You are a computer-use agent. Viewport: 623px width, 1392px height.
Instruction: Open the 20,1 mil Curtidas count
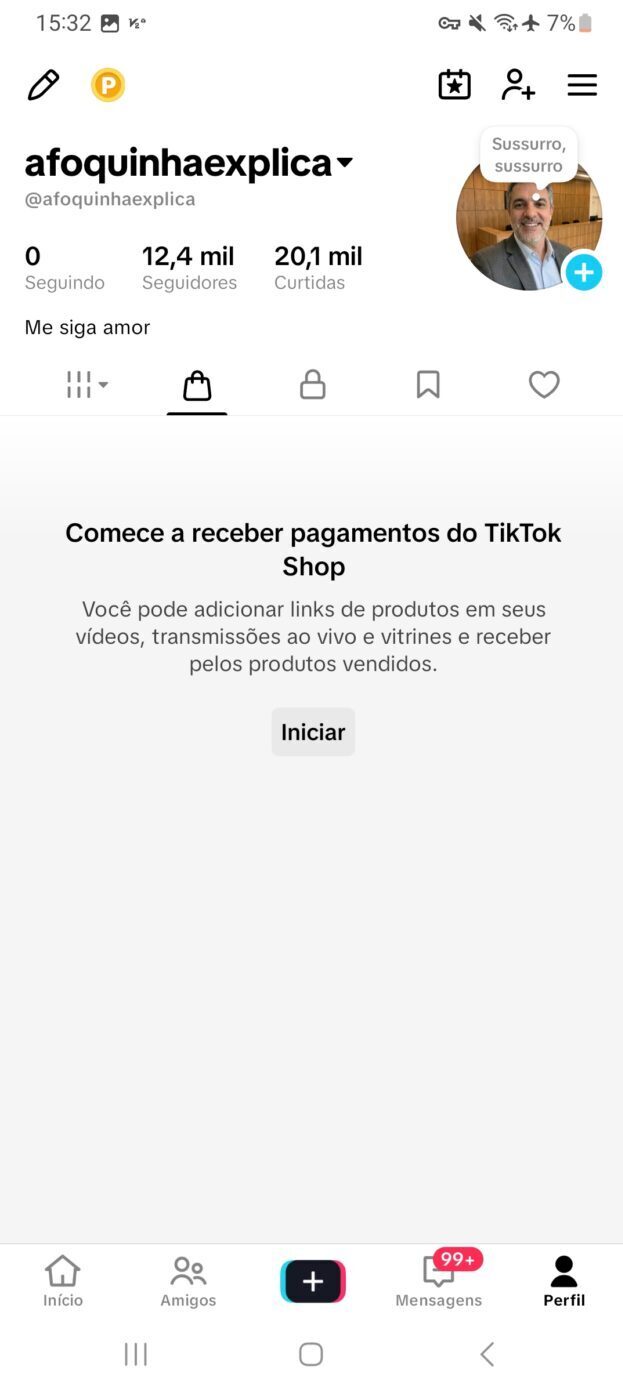318,268
